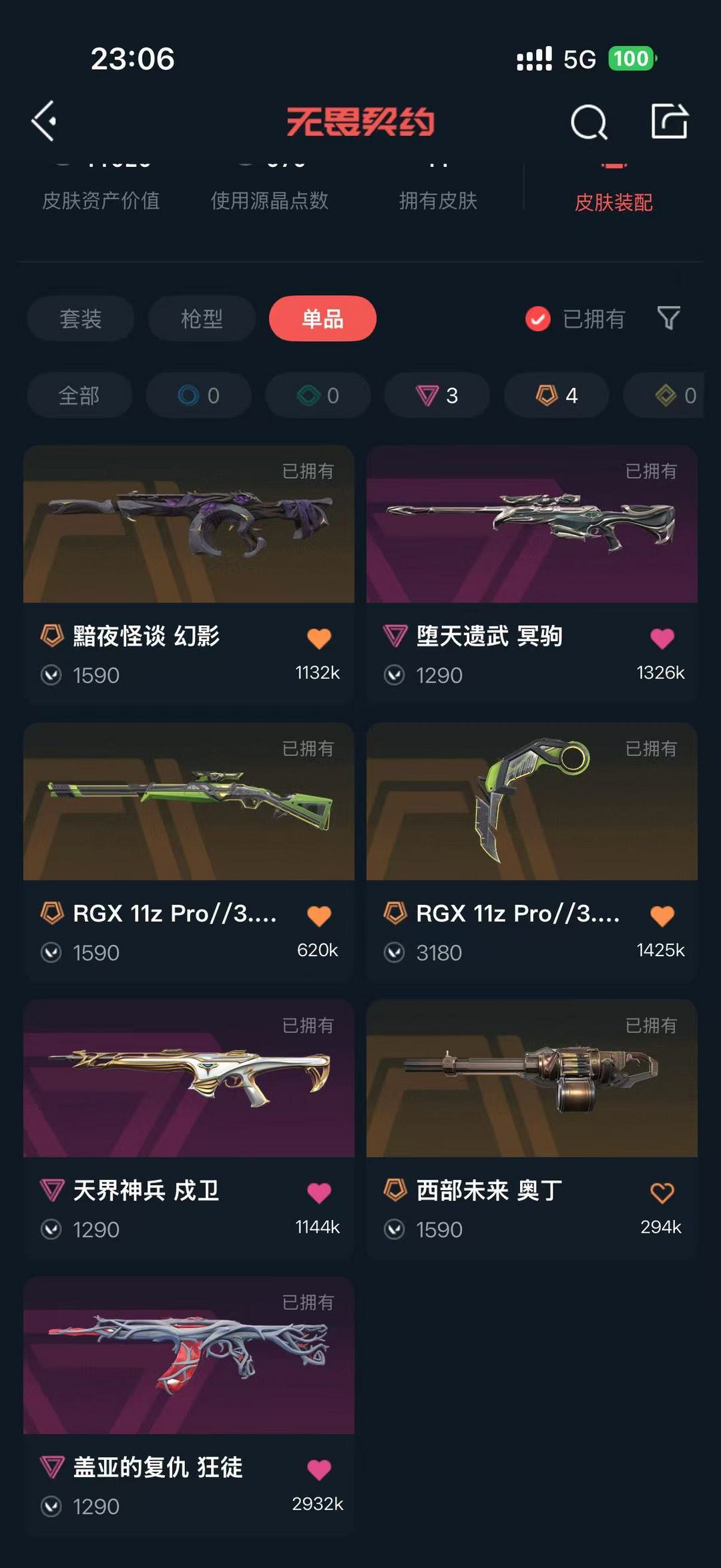
Task: Filter by orange pentagon tier with 4
Action: point(557,395)
